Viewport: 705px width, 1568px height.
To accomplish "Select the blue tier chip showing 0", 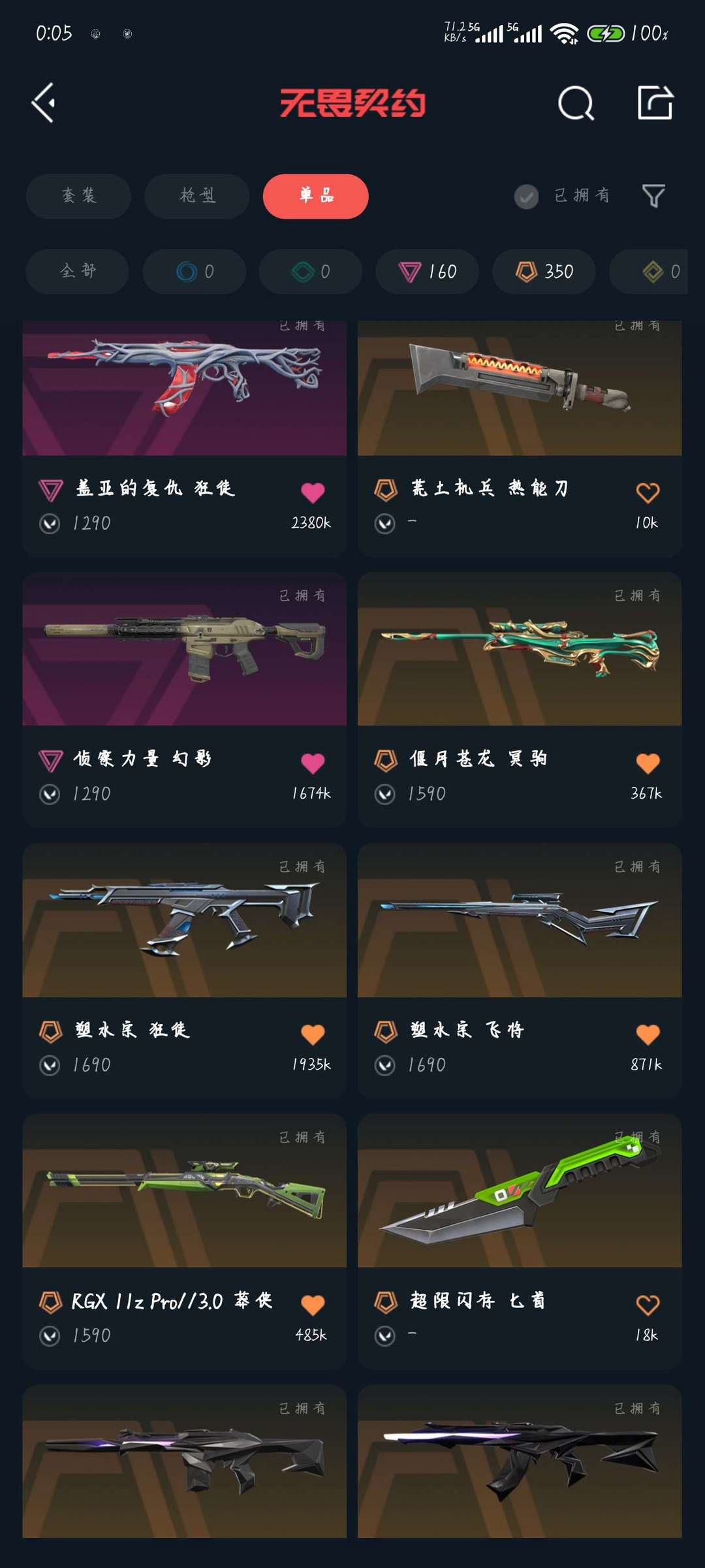I will click(194, 271).
